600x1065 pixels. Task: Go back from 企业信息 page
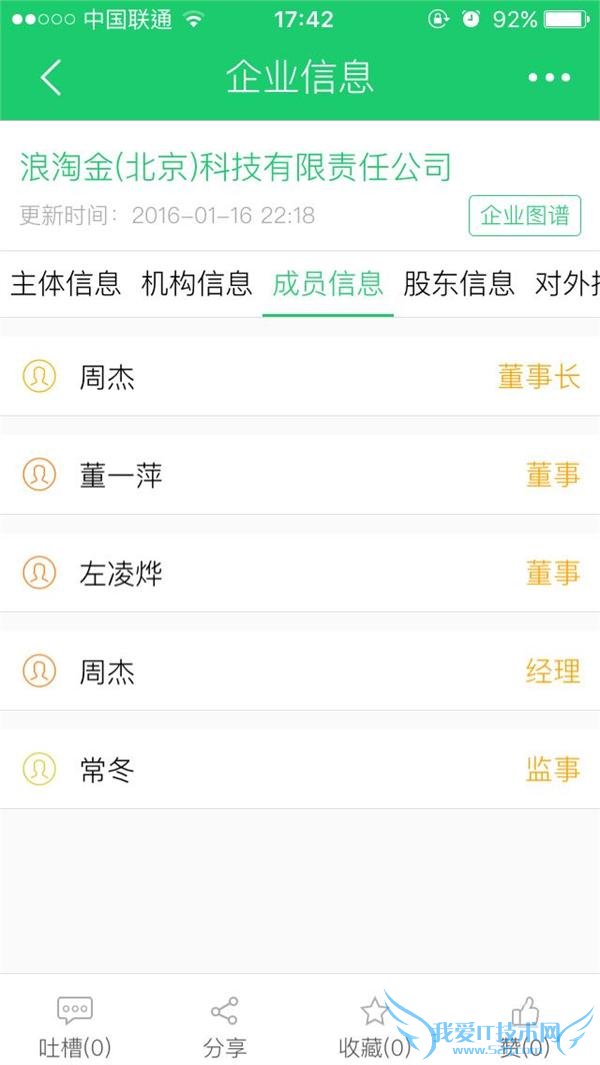[50, 77]
